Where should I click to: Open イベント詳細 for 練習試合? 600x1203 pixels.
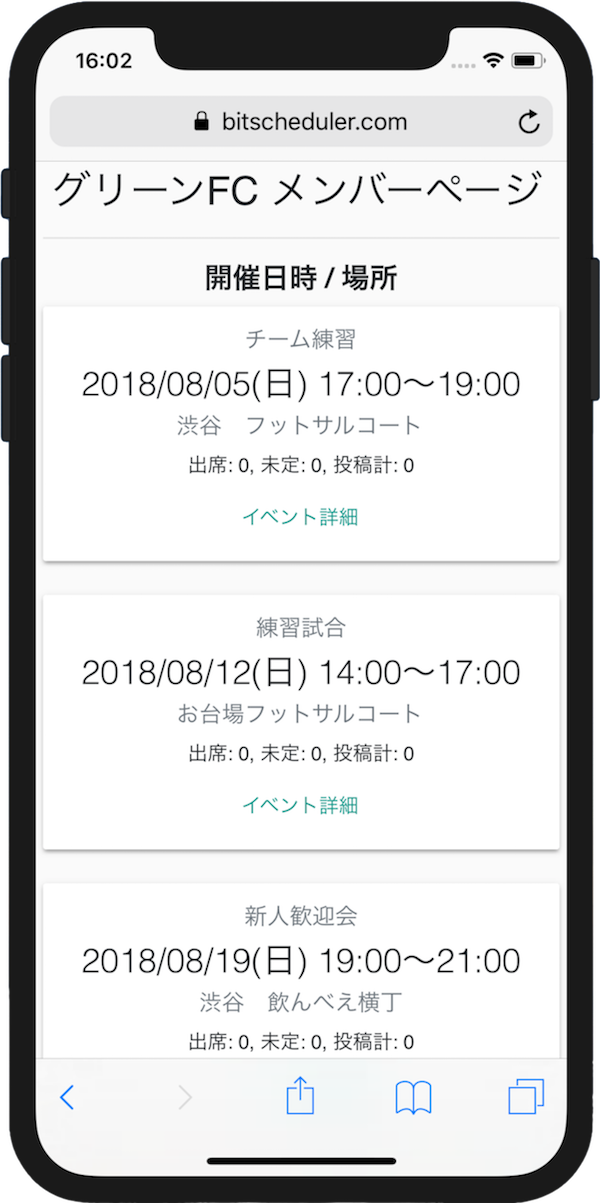pyautogui.click(x=300, y=805)
